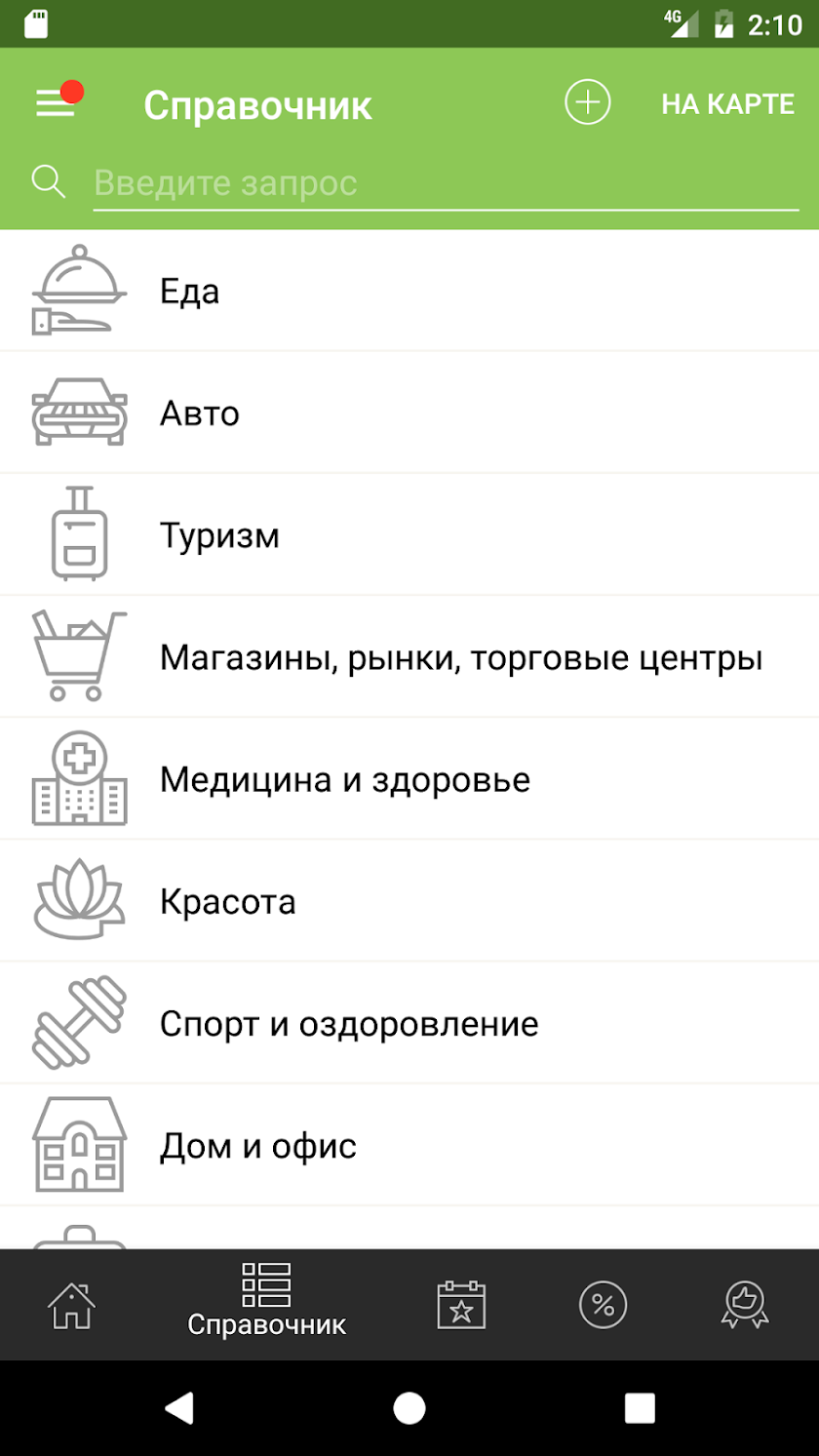Image resolution: width=819 pixels, height=1456 pixels.
Task: Open the Дом и офис category
Action: pos(409,1146)
